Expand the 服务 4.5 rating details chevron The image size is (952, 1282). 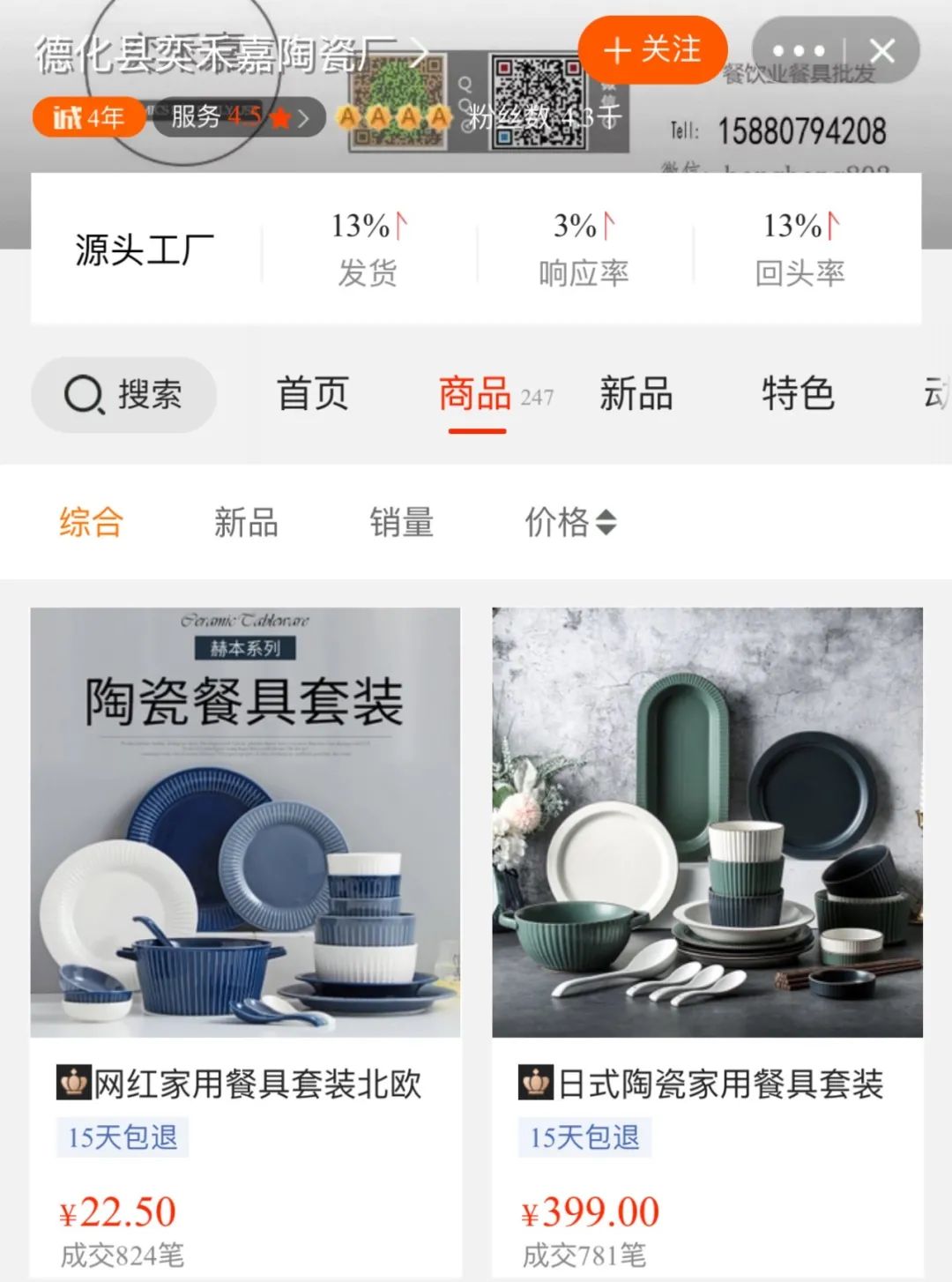[x=303, y=117]
